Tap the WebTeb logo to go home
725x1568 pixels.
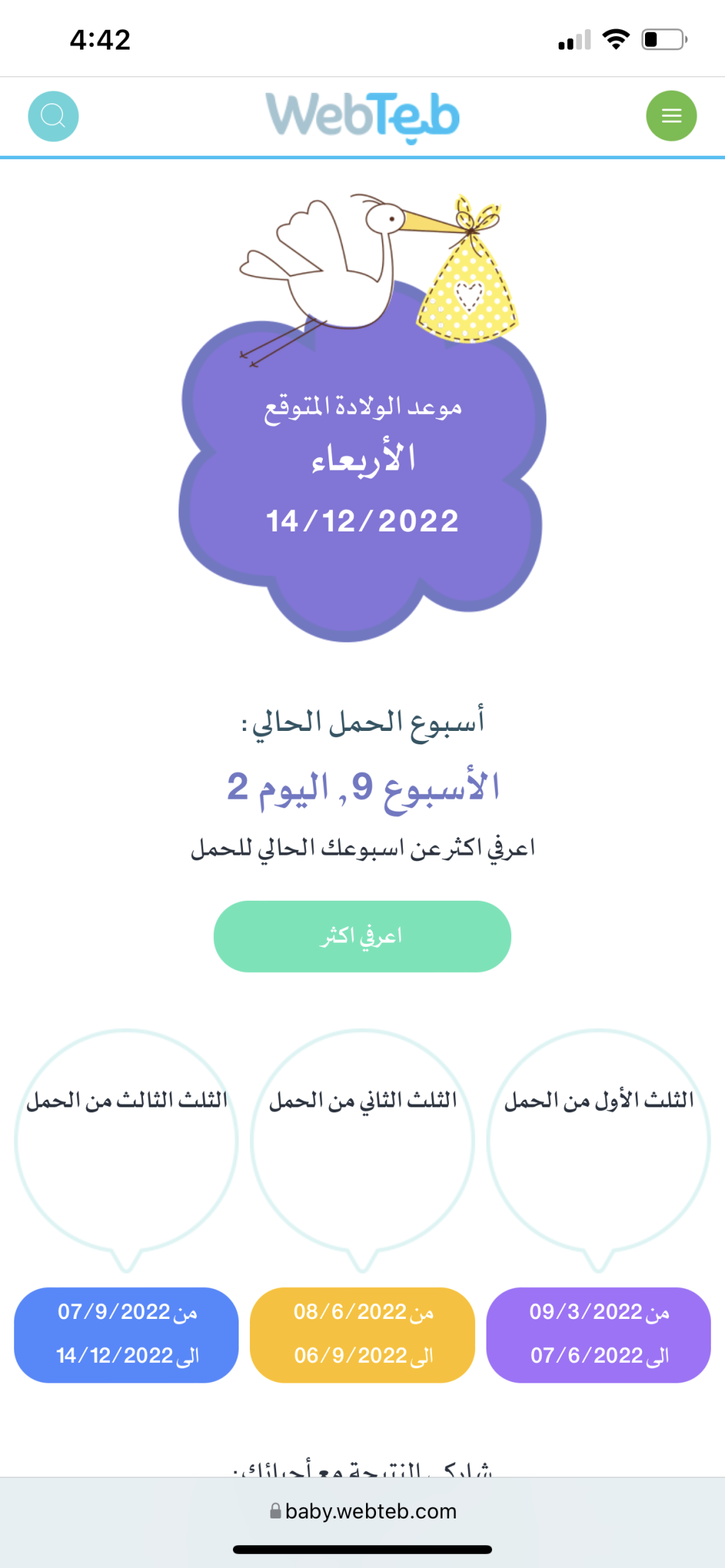(x=362, y=117)
